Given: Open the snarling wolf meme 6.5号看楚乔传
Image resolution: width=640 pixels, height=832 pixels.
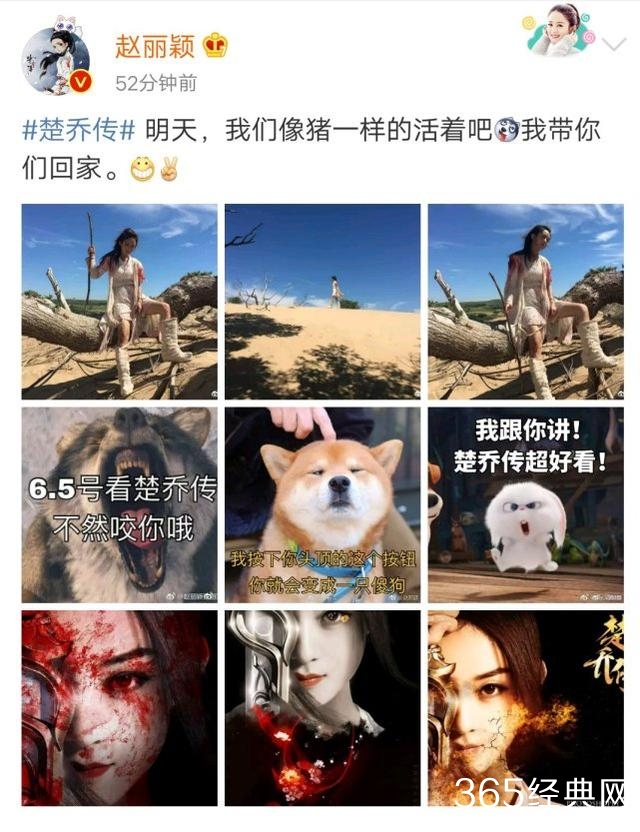Looking at the screenshot, I should [119, 504].
